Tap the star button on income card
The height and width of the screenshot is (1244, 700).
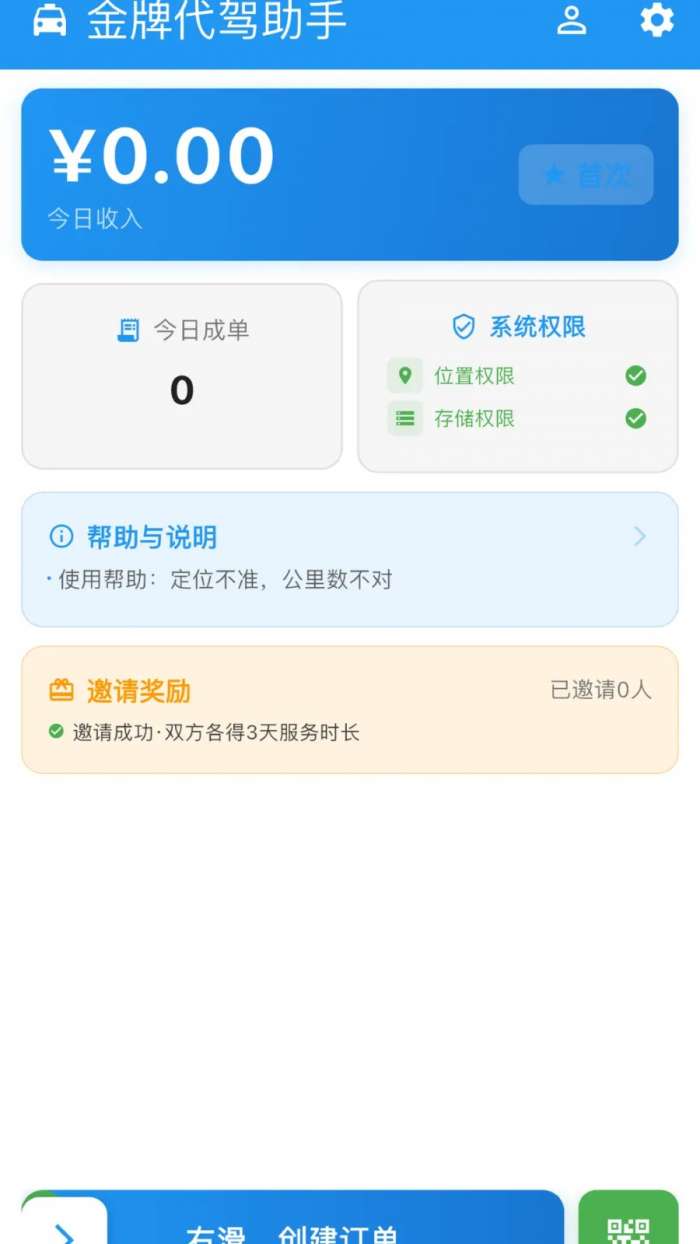coord(585,175)
